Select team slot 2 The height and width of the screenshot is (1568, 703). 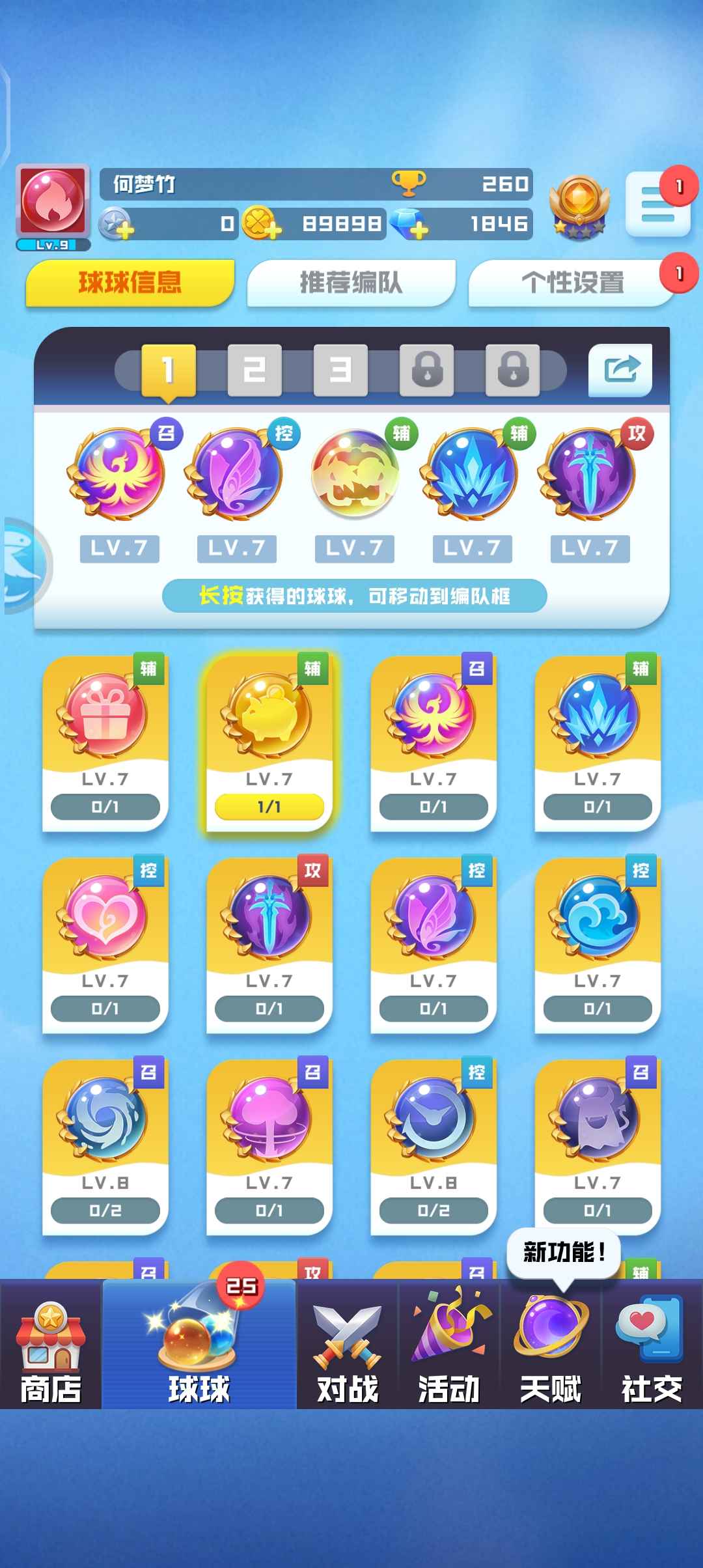click(255, 370)
